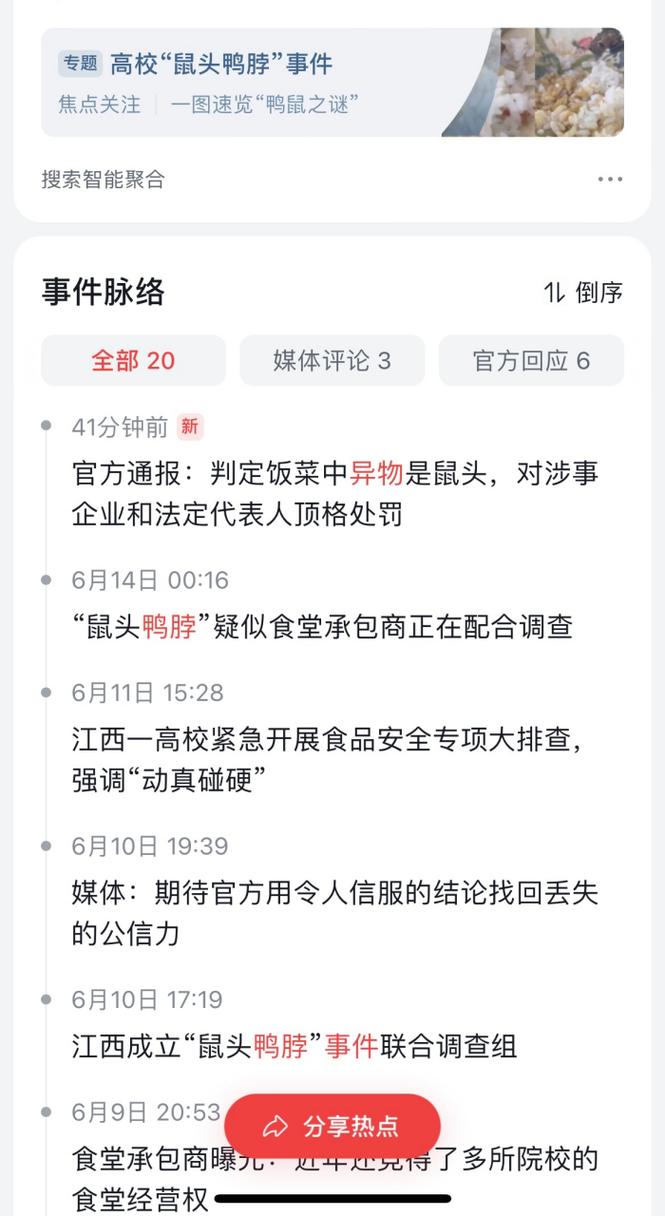Open 官方通报 判定饭菜中异物是鼠头 news item
The image size is (665, 1216).
(335, 493)
